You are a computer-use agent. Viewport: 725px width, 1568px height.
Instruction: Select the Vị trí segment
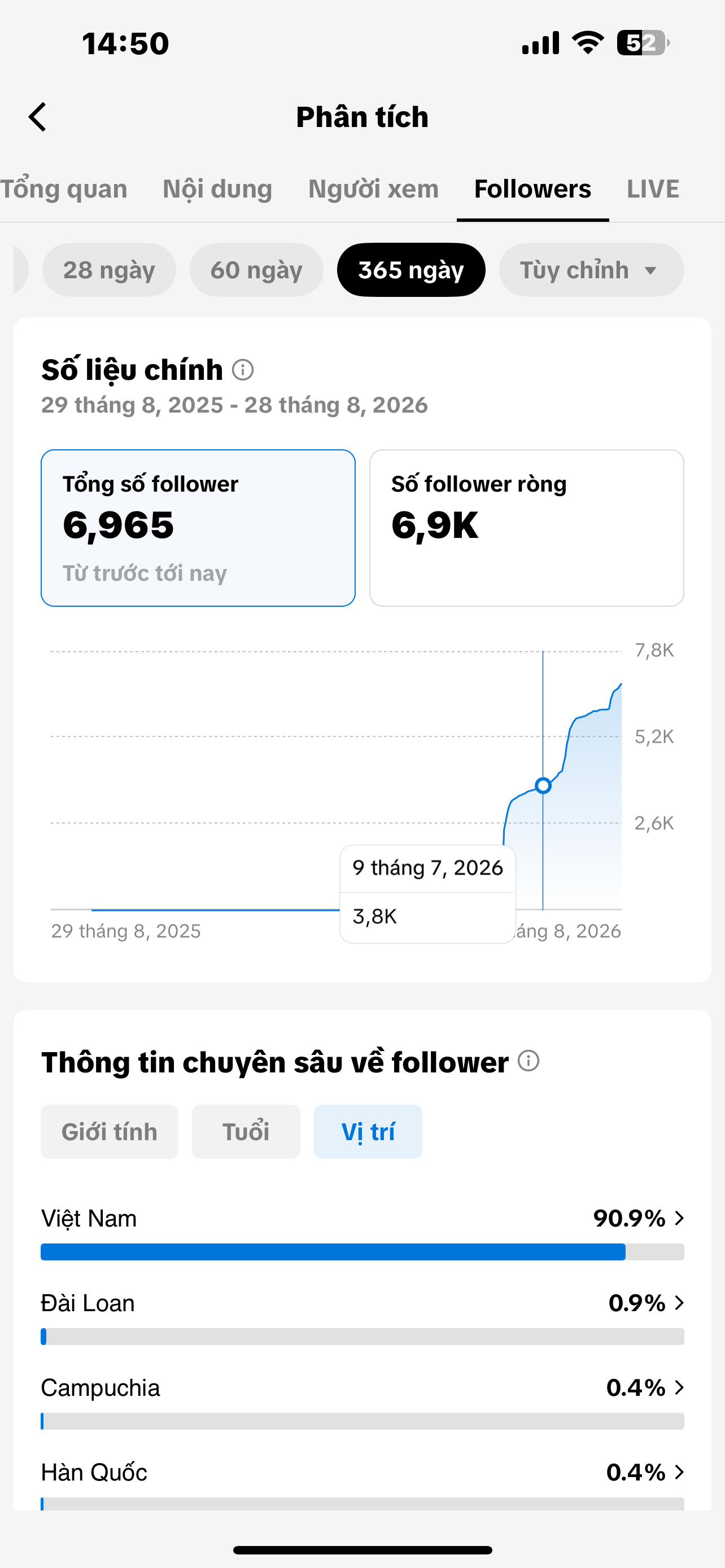368,1132
